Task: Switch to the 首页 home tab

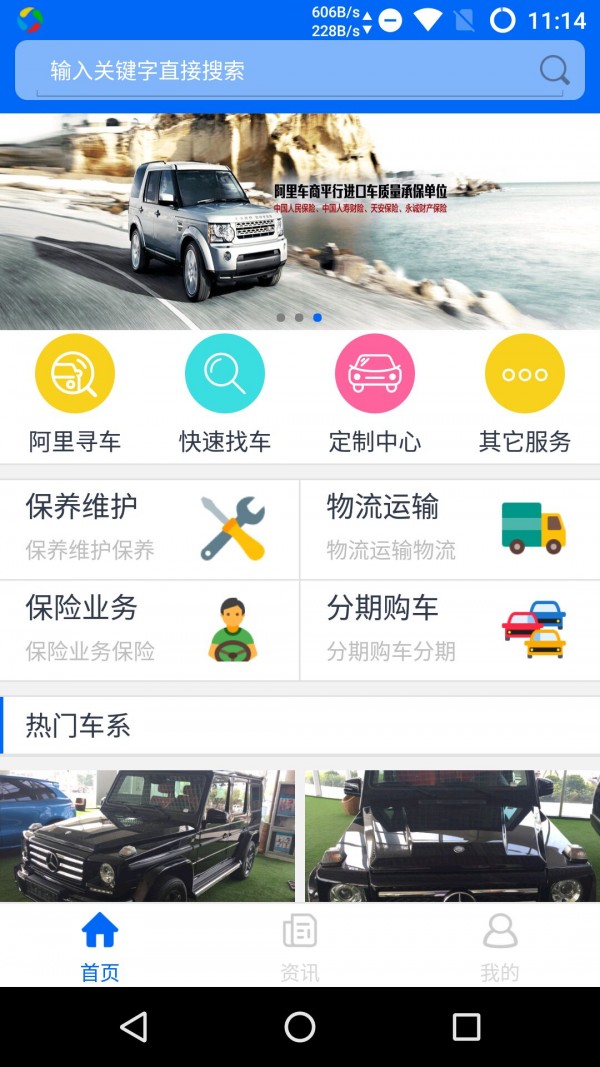Action: pos(100,945)
